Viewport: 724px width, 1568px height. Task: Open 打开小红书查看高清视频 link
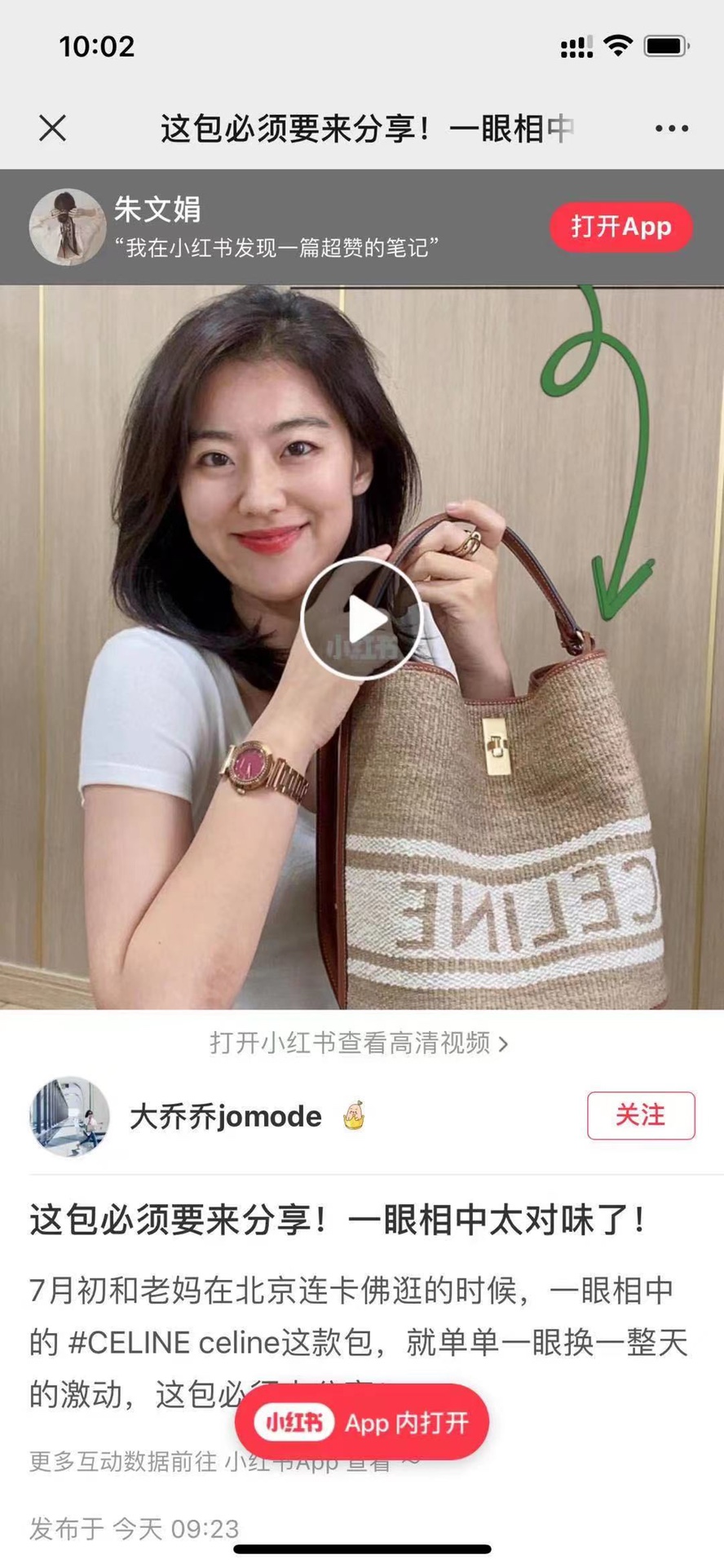point(359,1043)
